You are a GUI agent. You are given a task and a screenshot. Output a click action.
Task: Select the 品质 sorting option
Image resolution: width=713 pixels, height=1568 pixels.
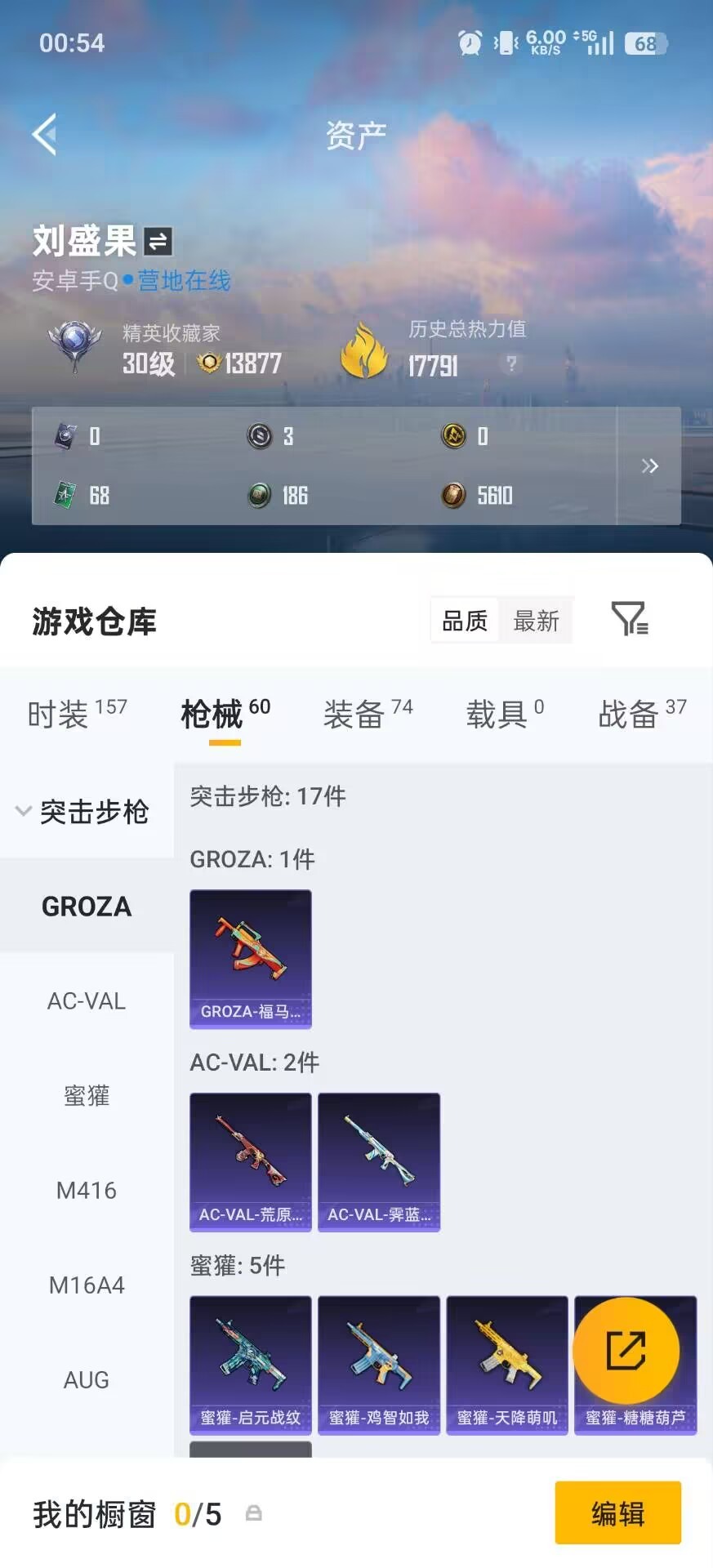pyautogui.click(x=463, y=621)
